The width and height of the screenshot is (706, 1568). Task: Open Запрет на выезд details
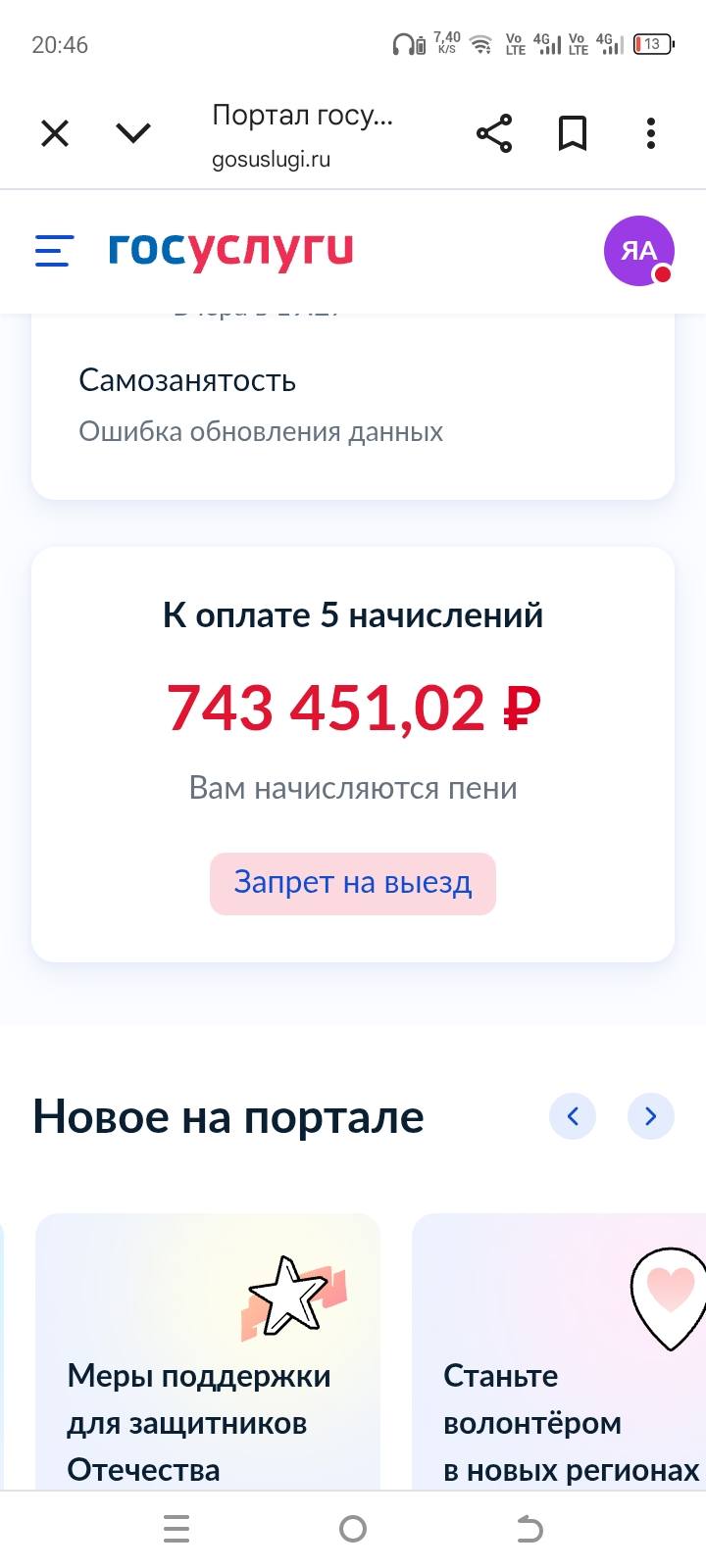coord(352,883)
